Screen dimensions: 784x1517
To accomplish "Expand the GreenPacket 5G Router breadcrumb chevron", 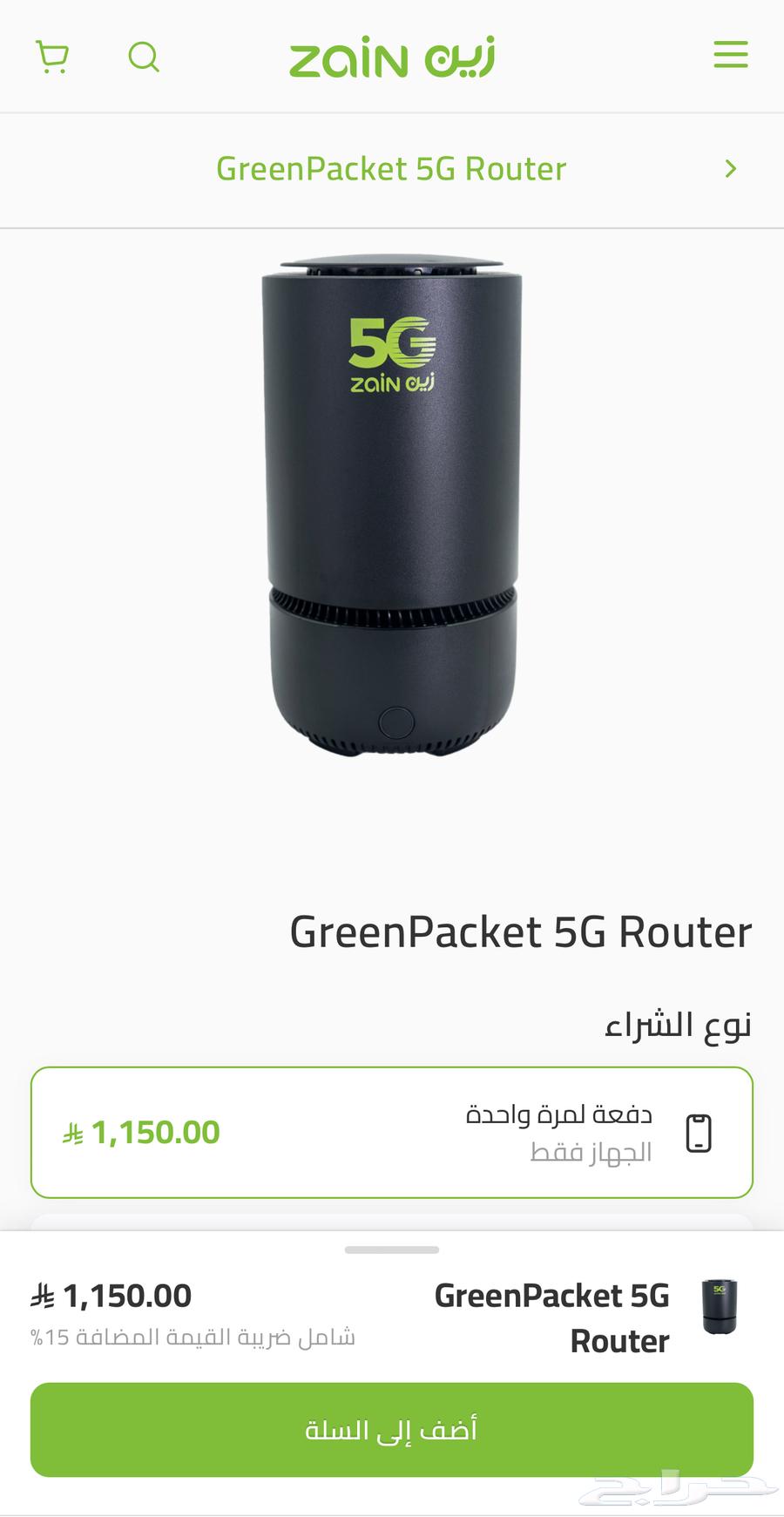I will pyautogui.click(x=730, y=168).
